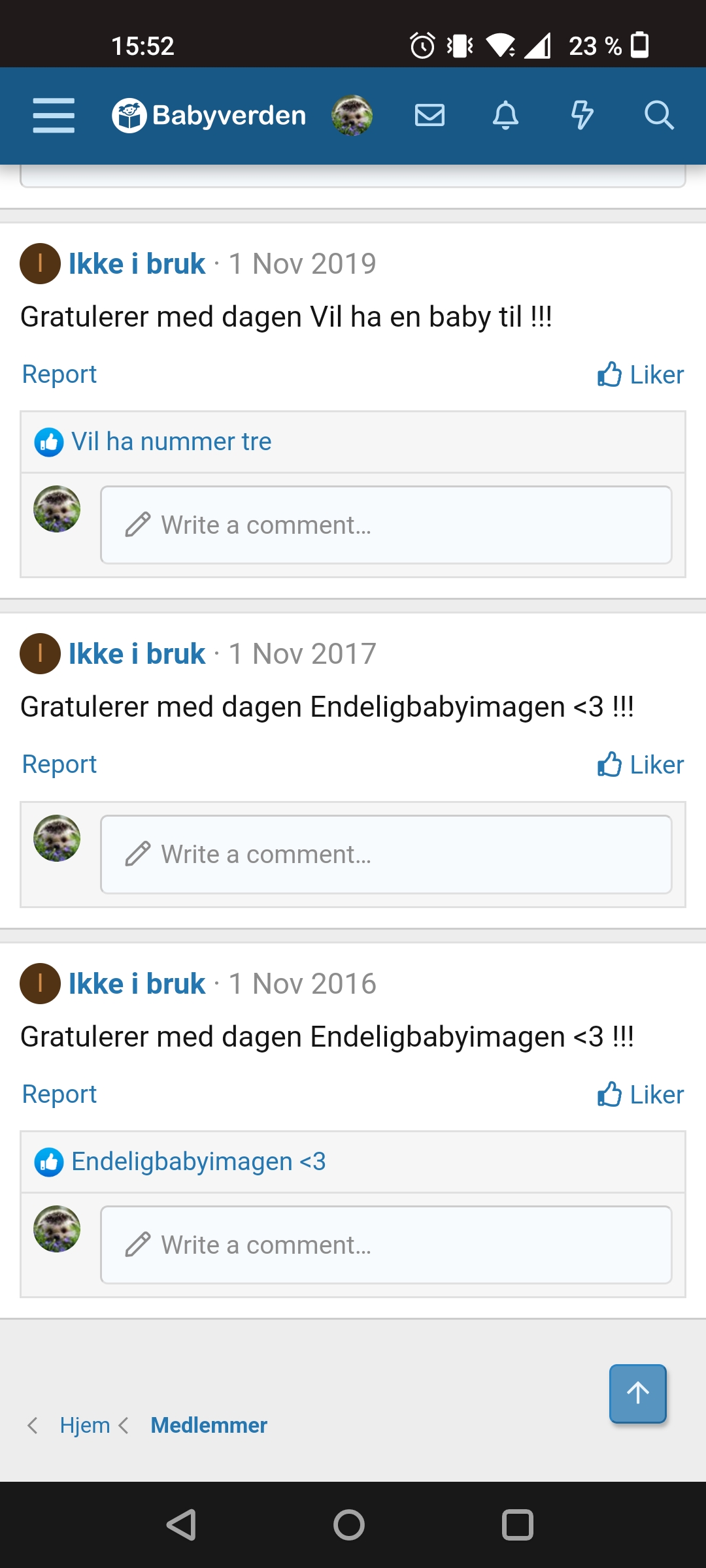Open Vil ha nummer tre like link
Image resolution: width=706 pixels, height=1568 pixels.
click(171, 442)
